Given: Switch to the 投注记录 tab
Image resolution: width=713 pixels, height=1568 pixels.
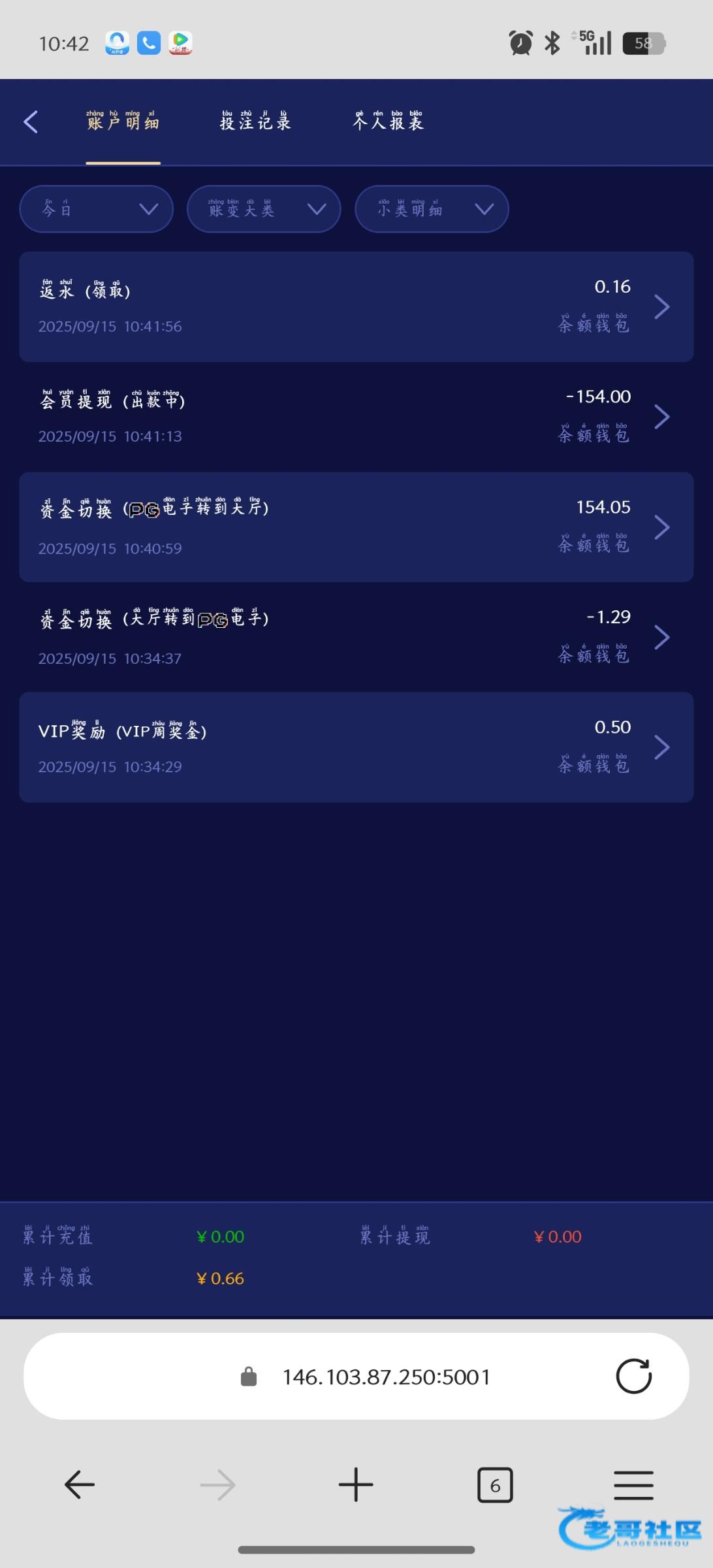Looking at the screenshot, I should click(255, 122).
